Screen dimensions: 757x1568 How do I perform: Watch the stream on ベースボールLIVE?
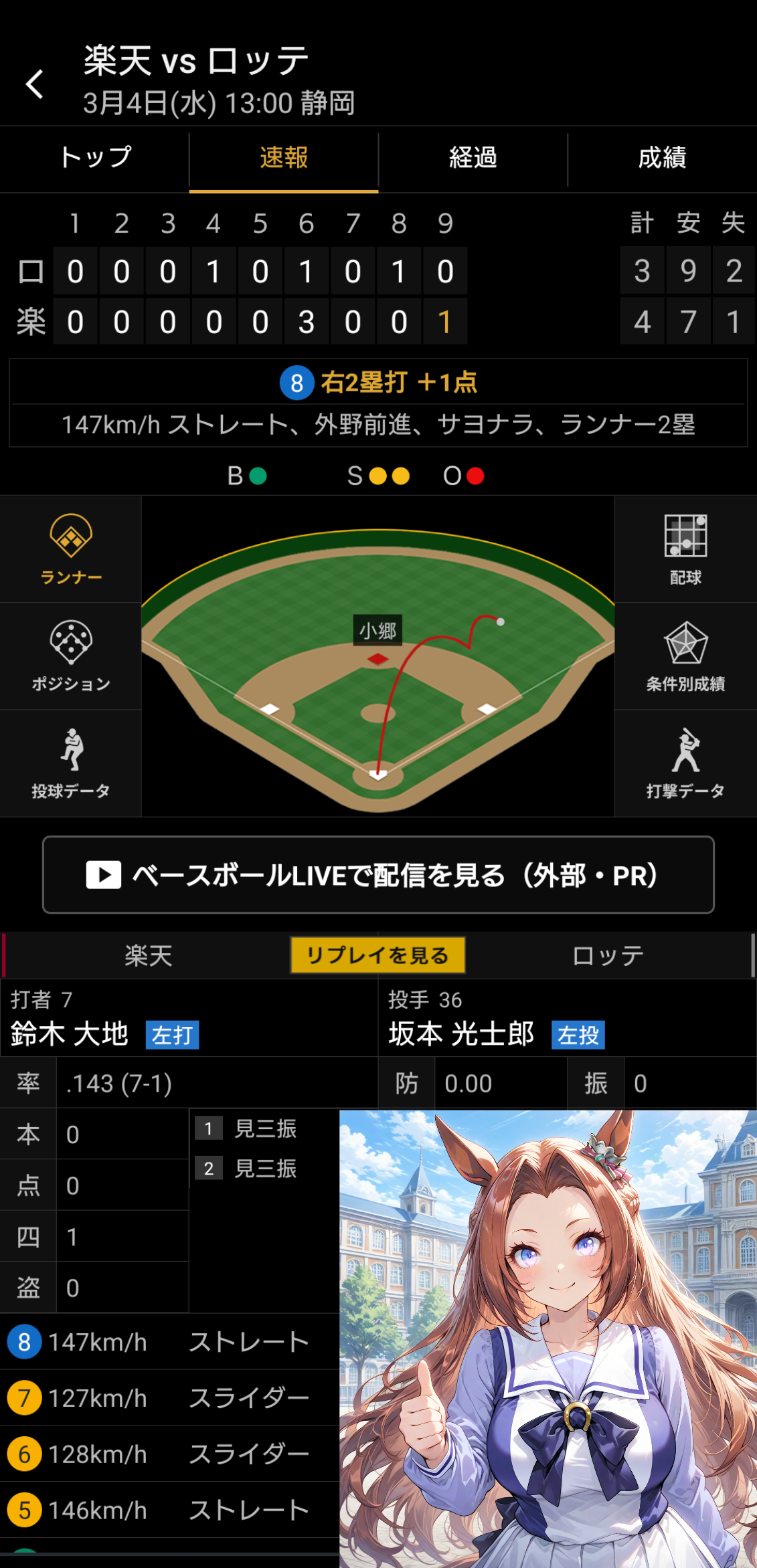(378, 875)
